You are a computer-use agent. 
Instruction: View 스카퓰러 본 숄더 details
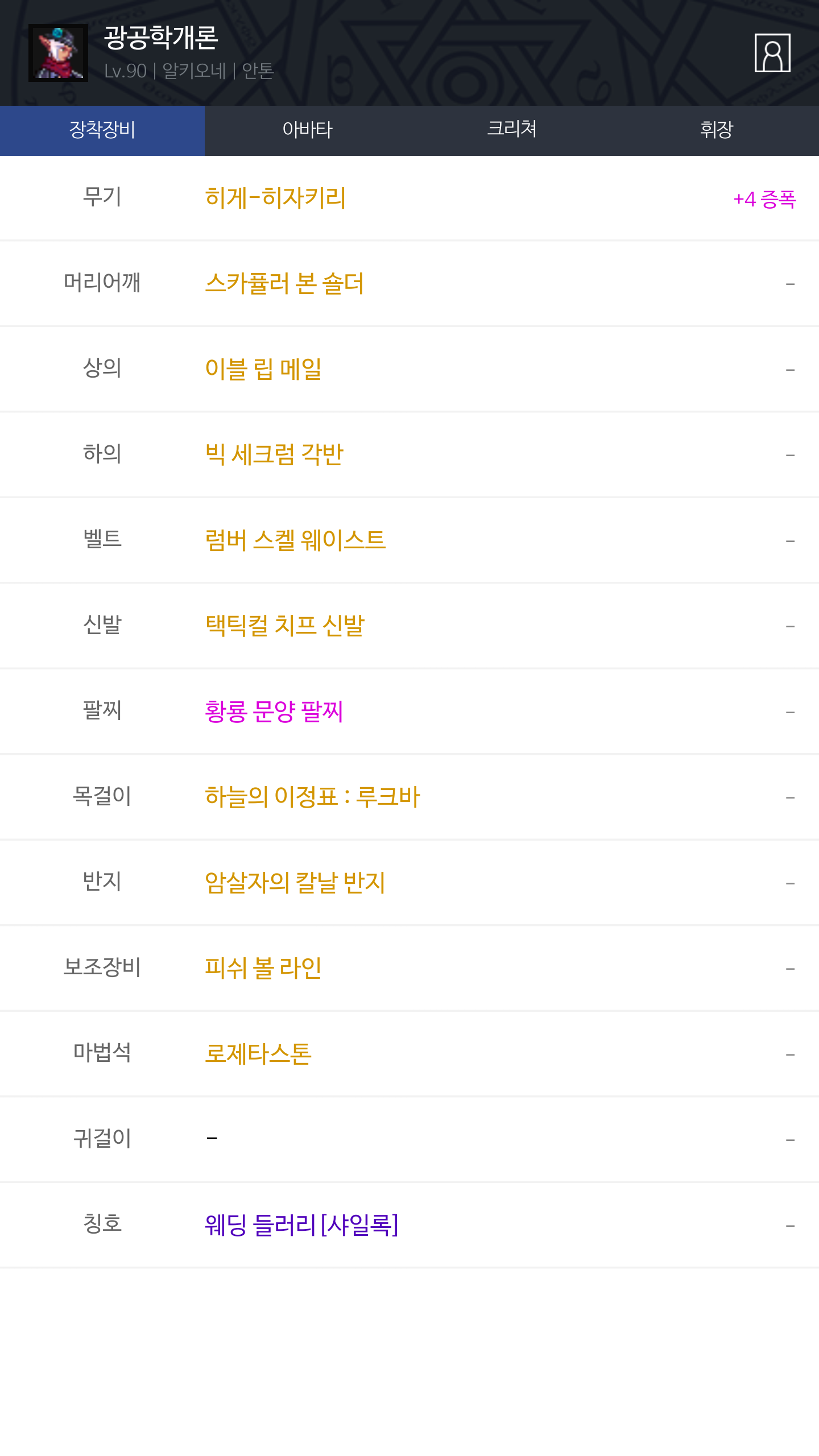point(284,283)
